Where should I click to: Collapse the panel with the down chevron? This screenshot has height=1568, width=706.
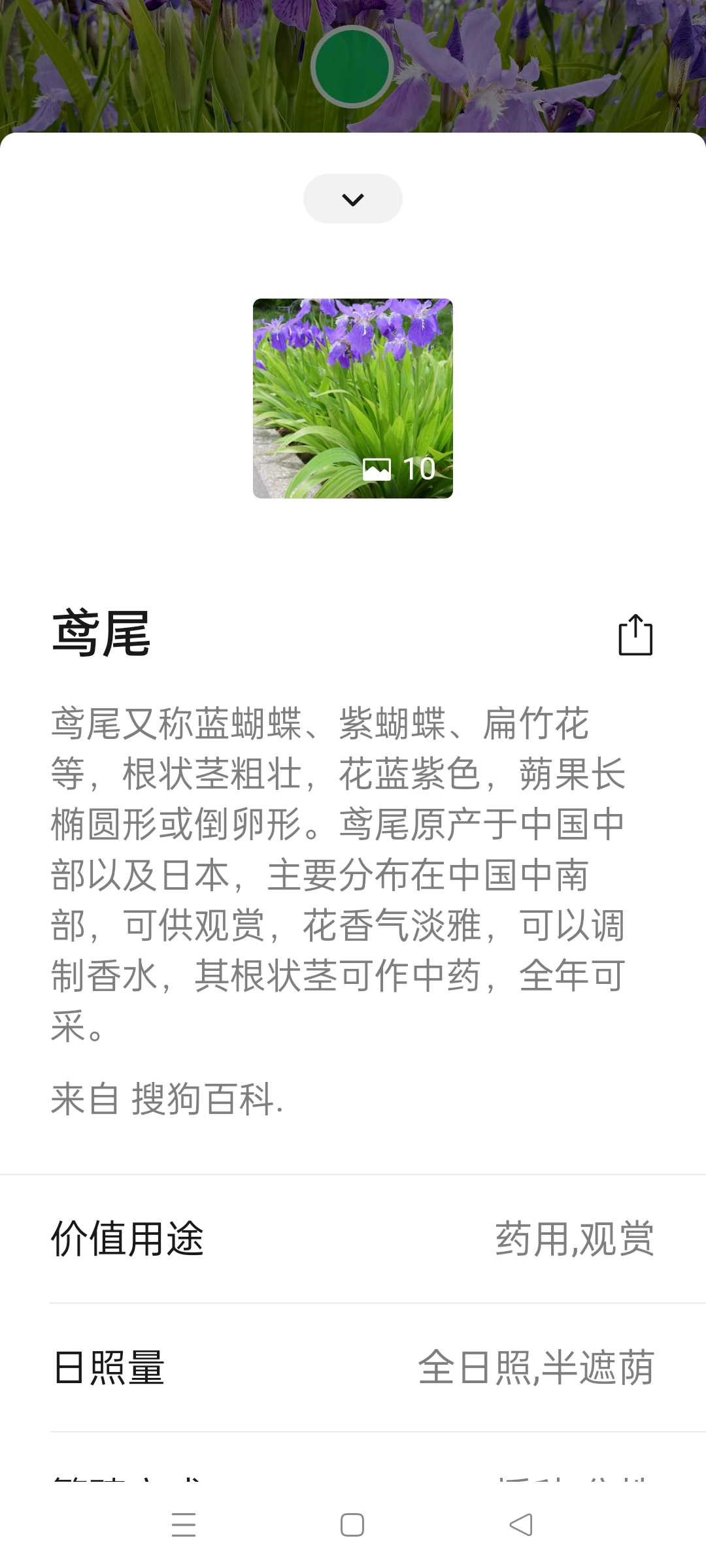coord(353,199)
